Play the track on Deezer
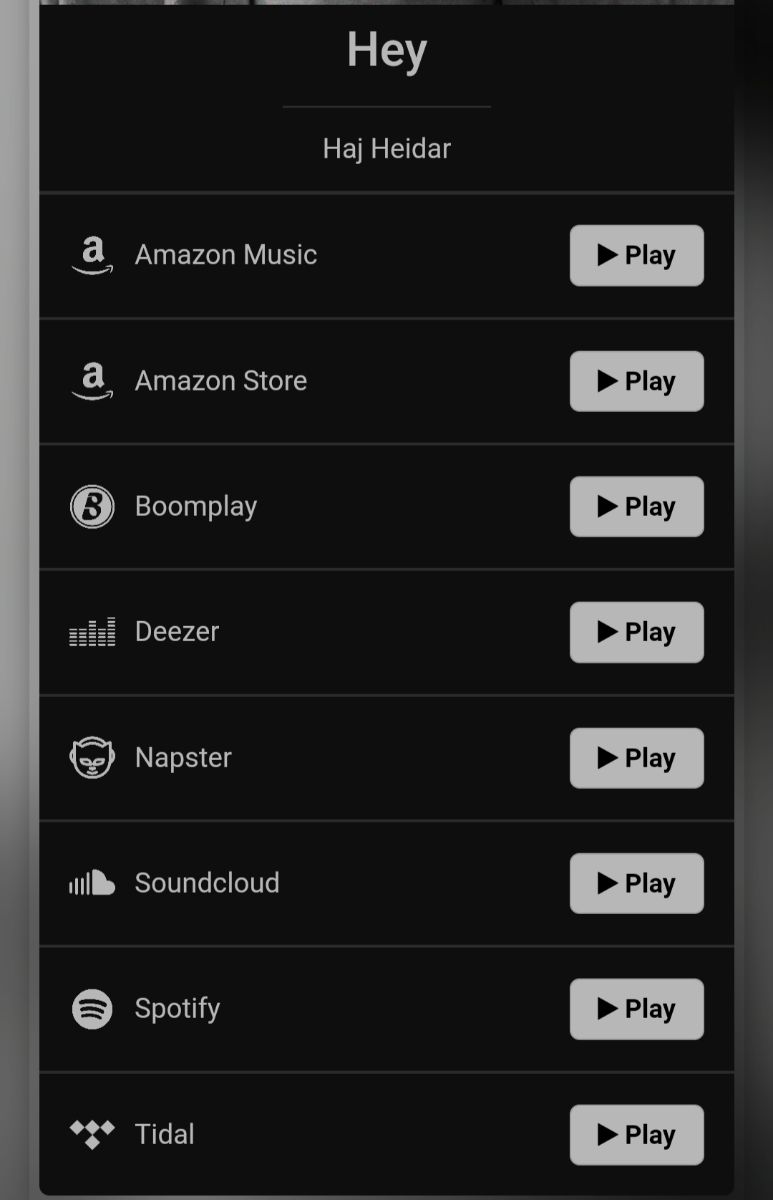Image resolution: width=773 pixels, height=1200 pixels. pos(636,632)
